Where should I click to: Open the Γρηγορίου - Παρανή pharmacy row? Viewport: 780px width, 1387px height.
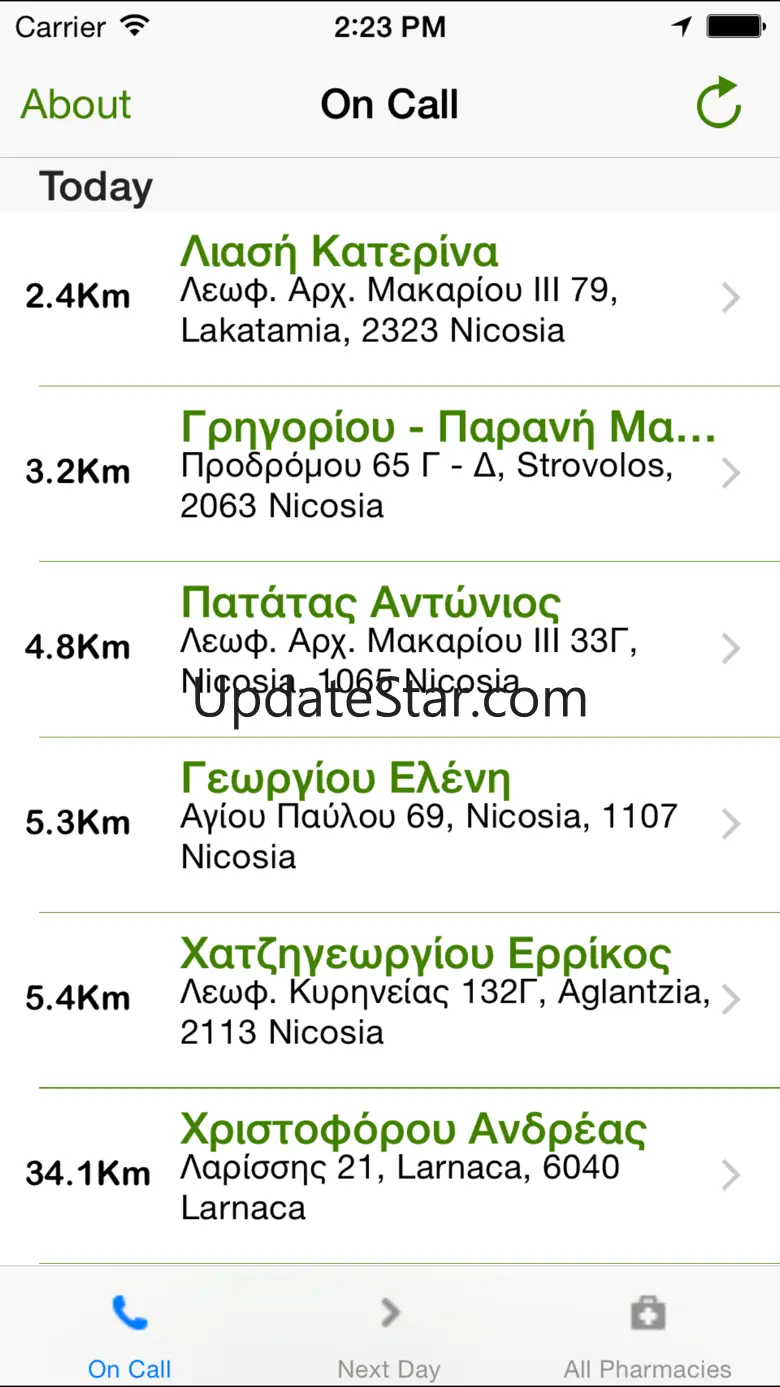pyautogui.click(x=390, y=474)
